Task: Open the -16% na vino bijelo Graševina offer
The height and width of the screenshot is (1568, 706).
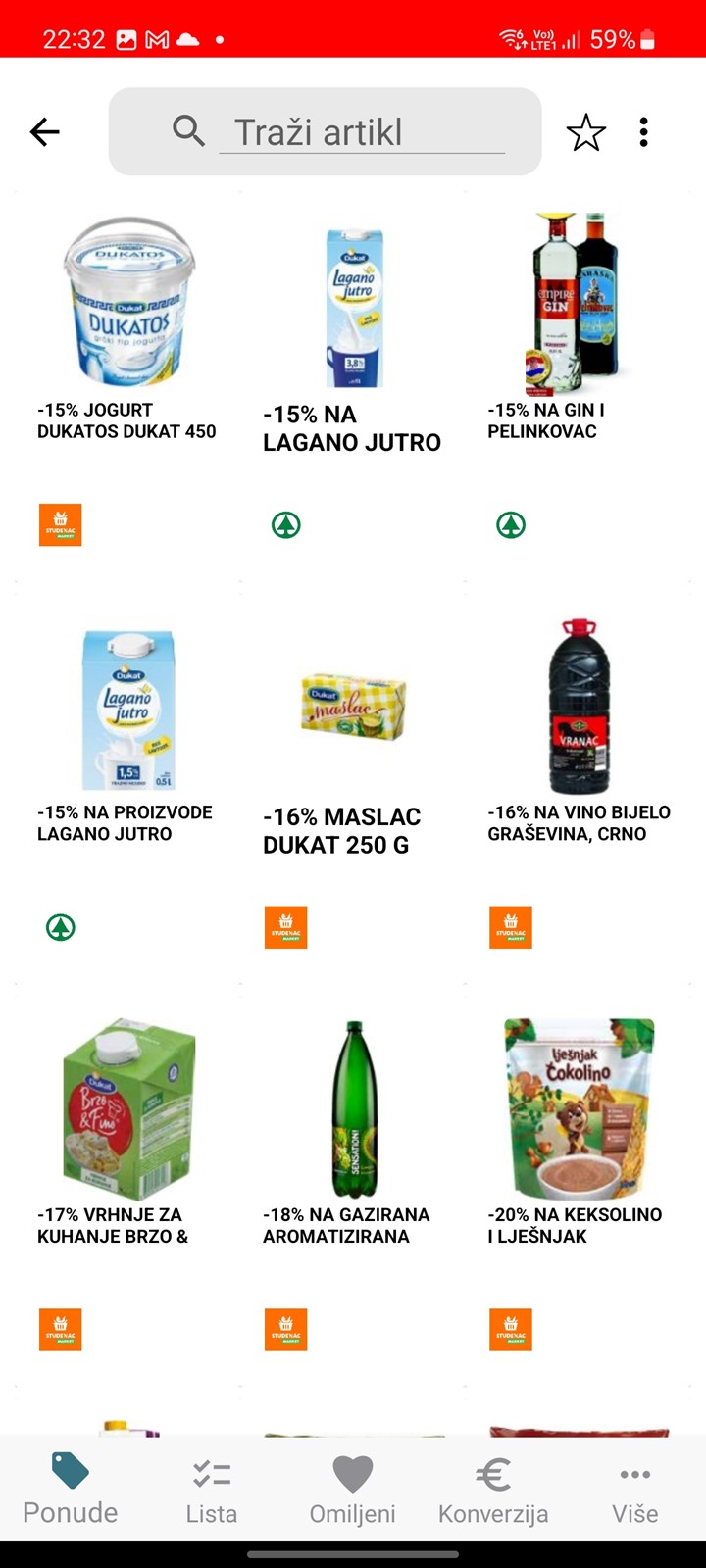Action: [x=579, y=784]
